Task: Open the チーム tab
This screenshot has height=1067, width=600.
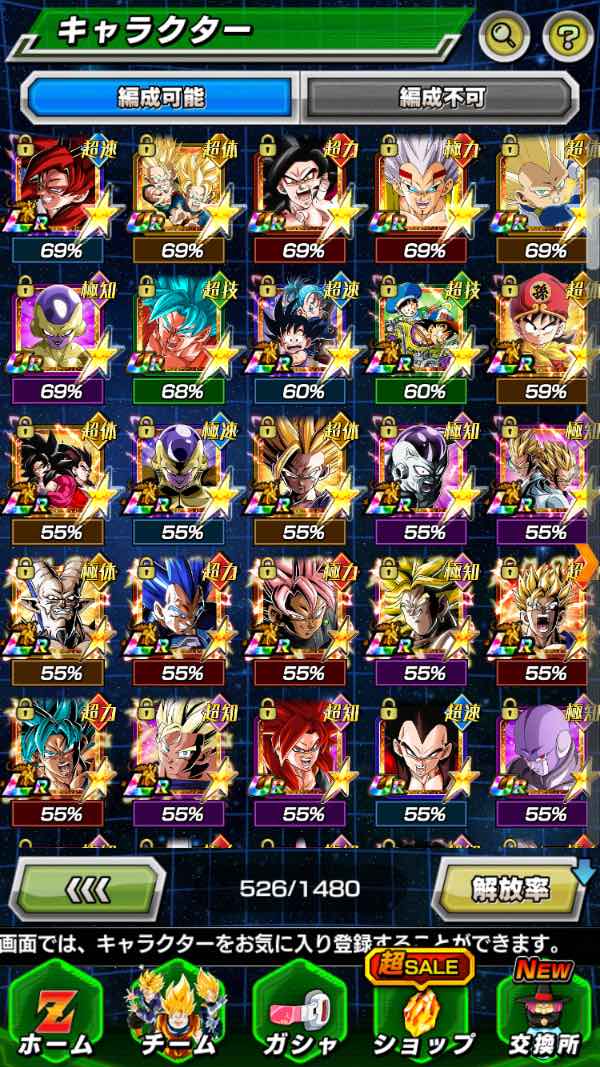Action: point(178,1010)
